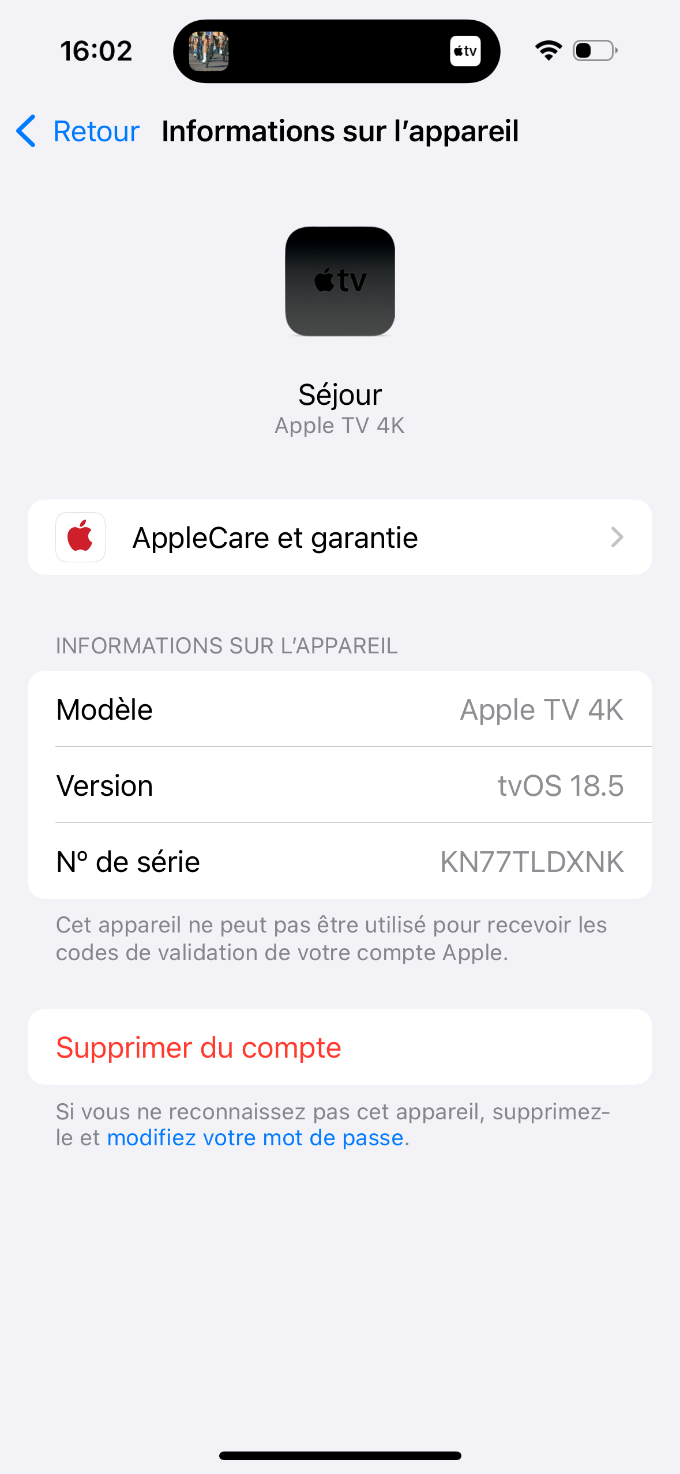The height and width of the screenshot is (1474, 680).
Task: Open the modifiez votre mot de passe link
Action: pos(255,1138)
